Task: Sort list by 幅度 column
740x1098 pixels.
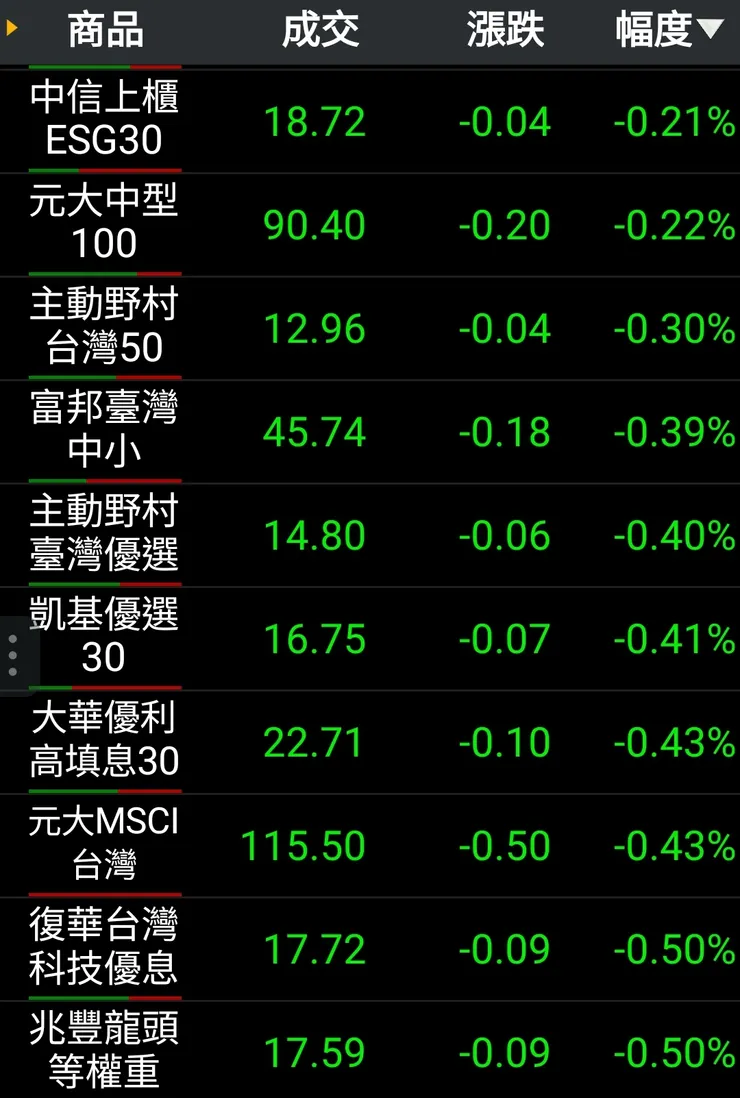Action: point(668,31)
